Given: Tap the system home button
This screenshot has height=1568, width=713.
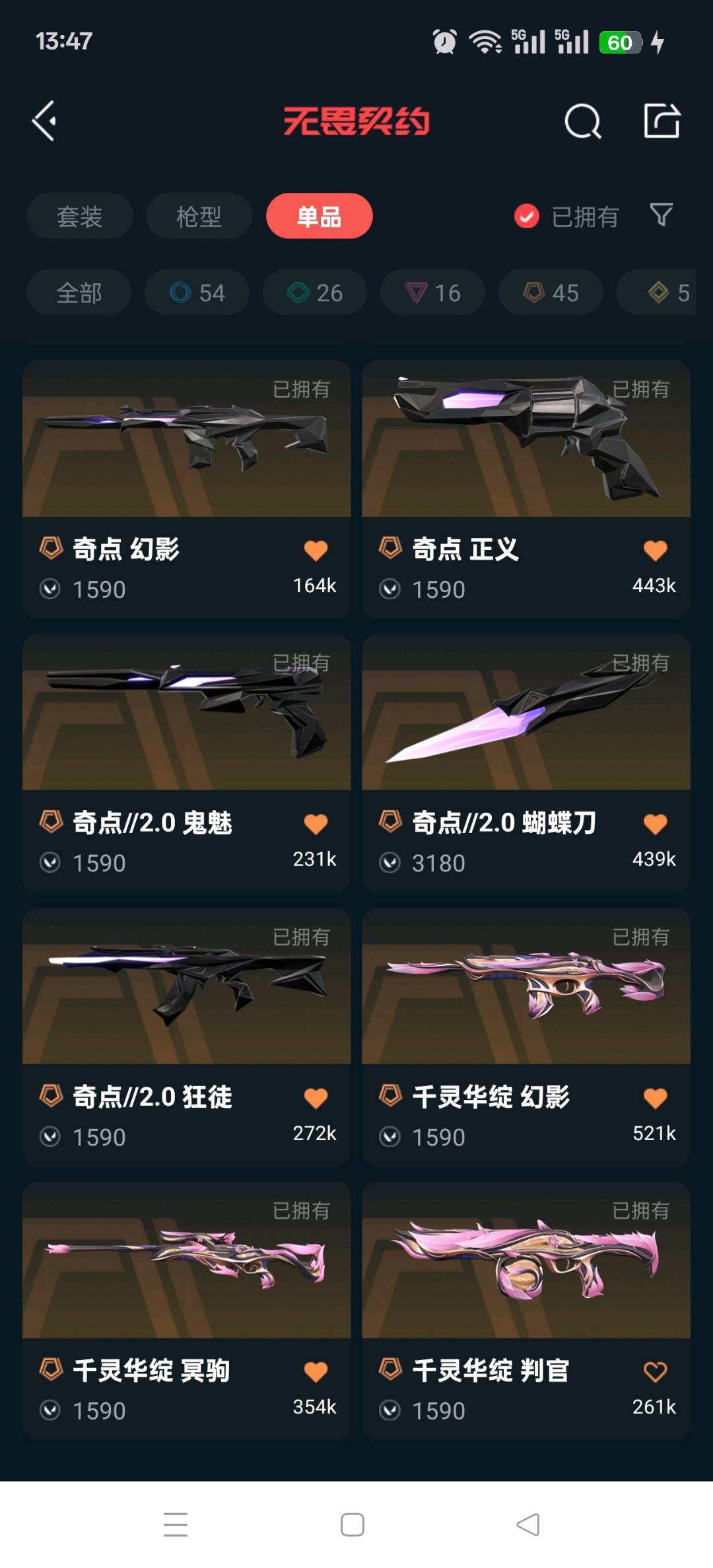Looking at the screenshot, I should click(x=353, y=1524).
